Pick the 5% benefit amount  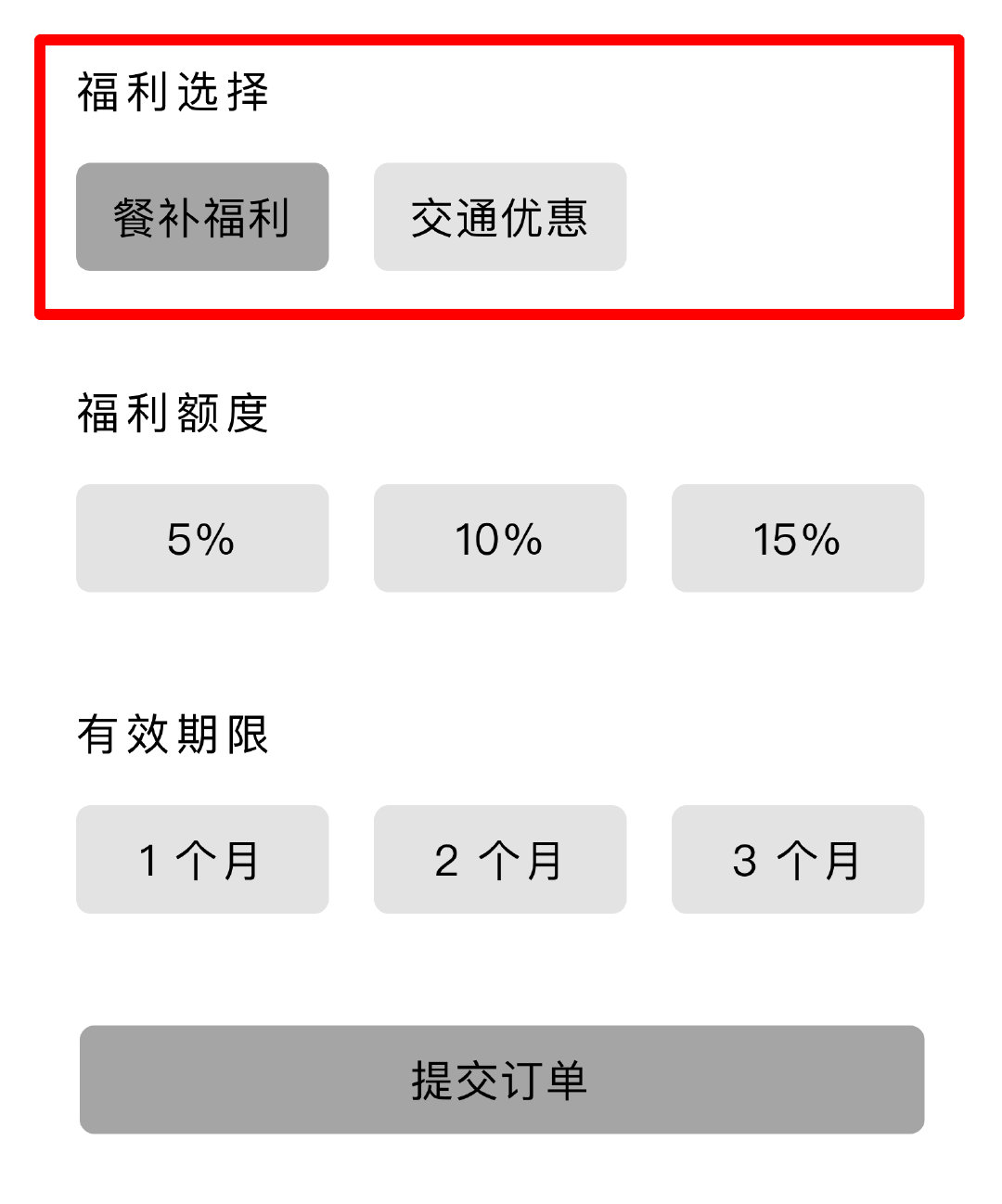(202, 538)
